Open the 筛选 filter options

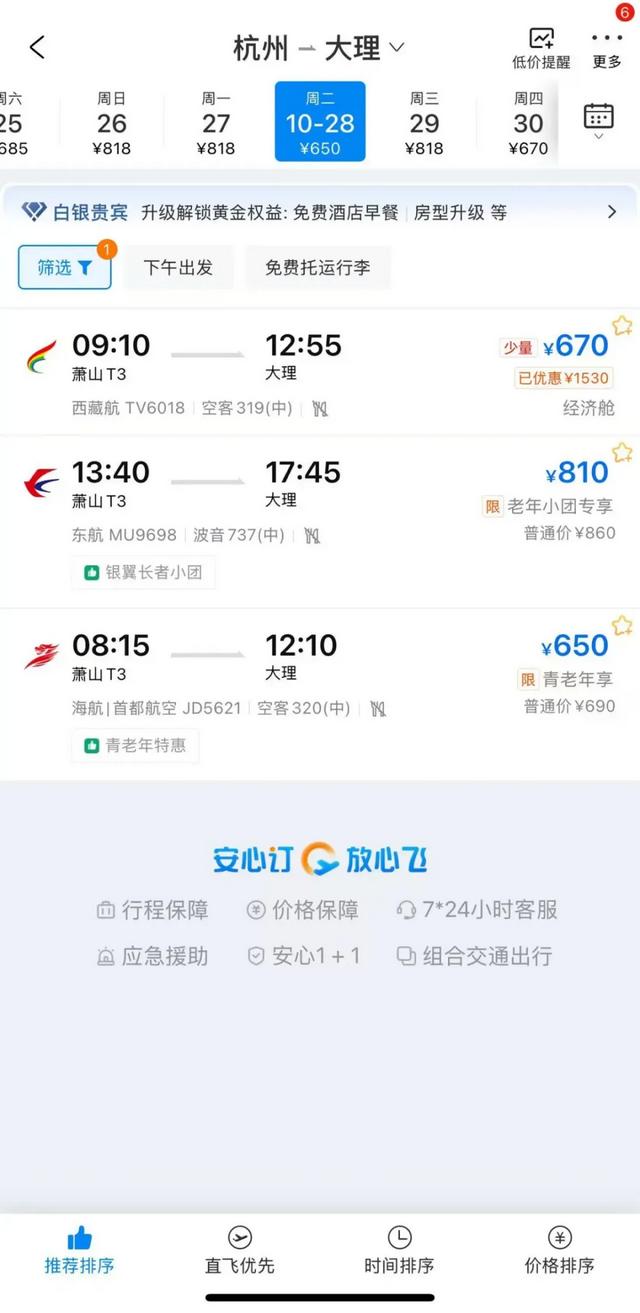pos(65,267)
